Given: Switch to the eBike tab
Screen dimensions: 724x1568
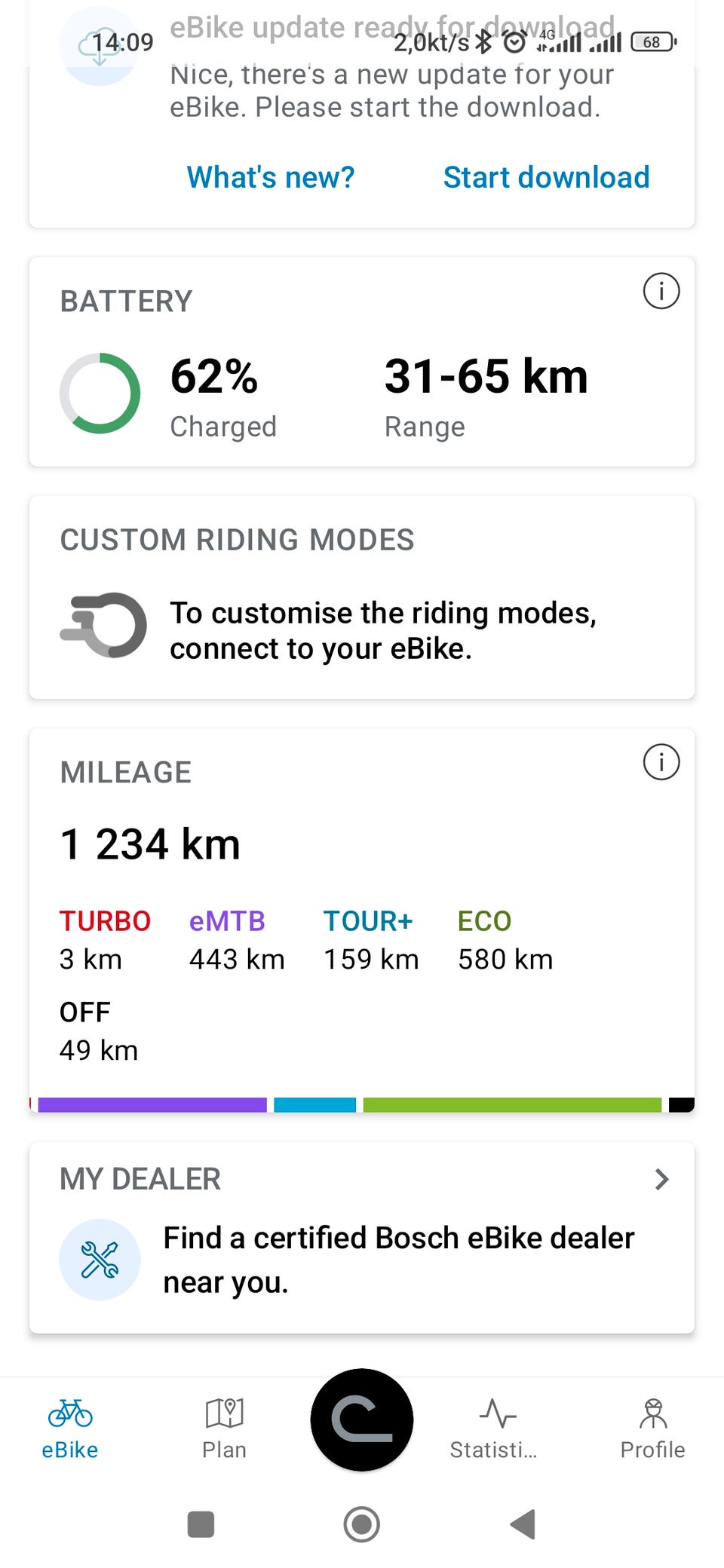Looking at the screenshot, I should tap(70, 1428).
